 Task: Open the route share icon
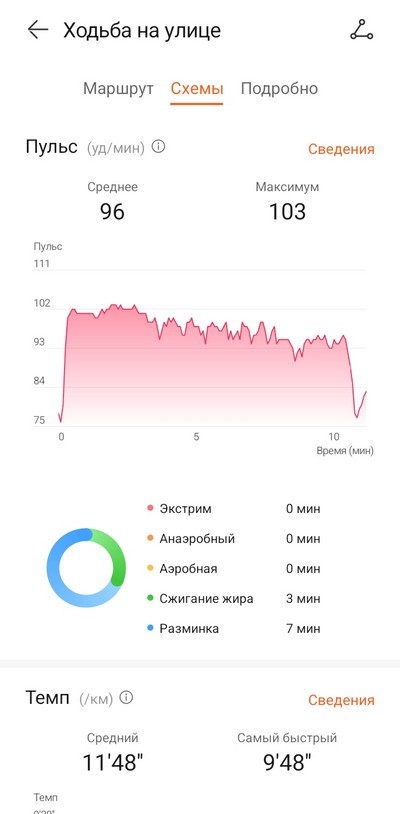(362, 30)
